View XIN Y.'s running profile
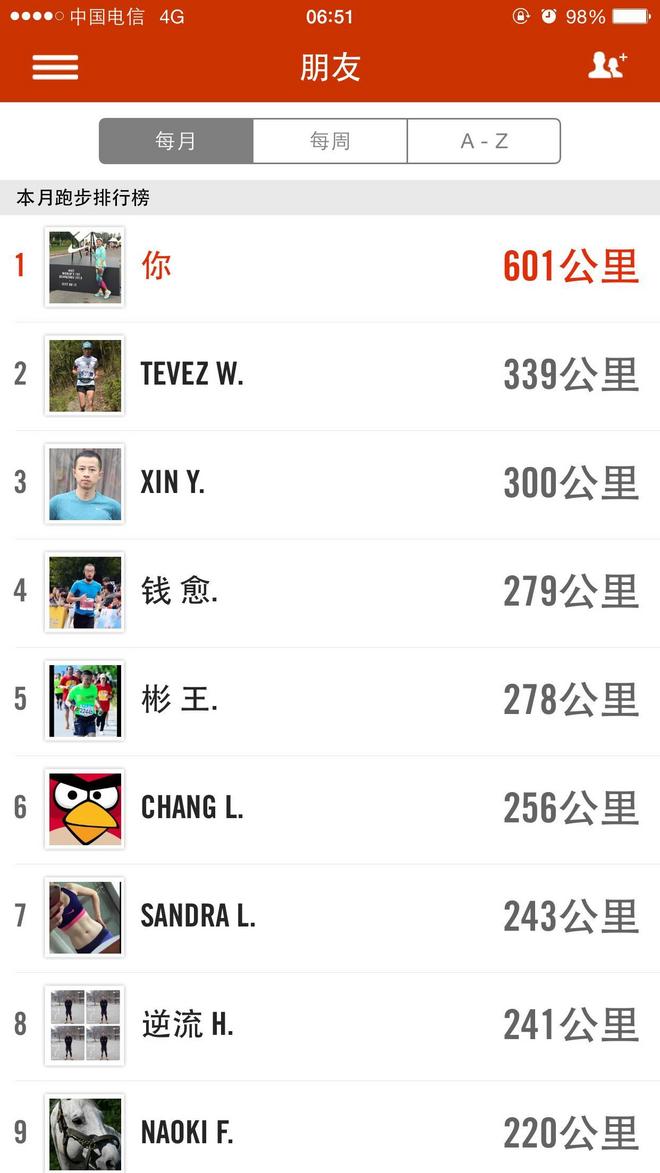 [x=330, y=483]
